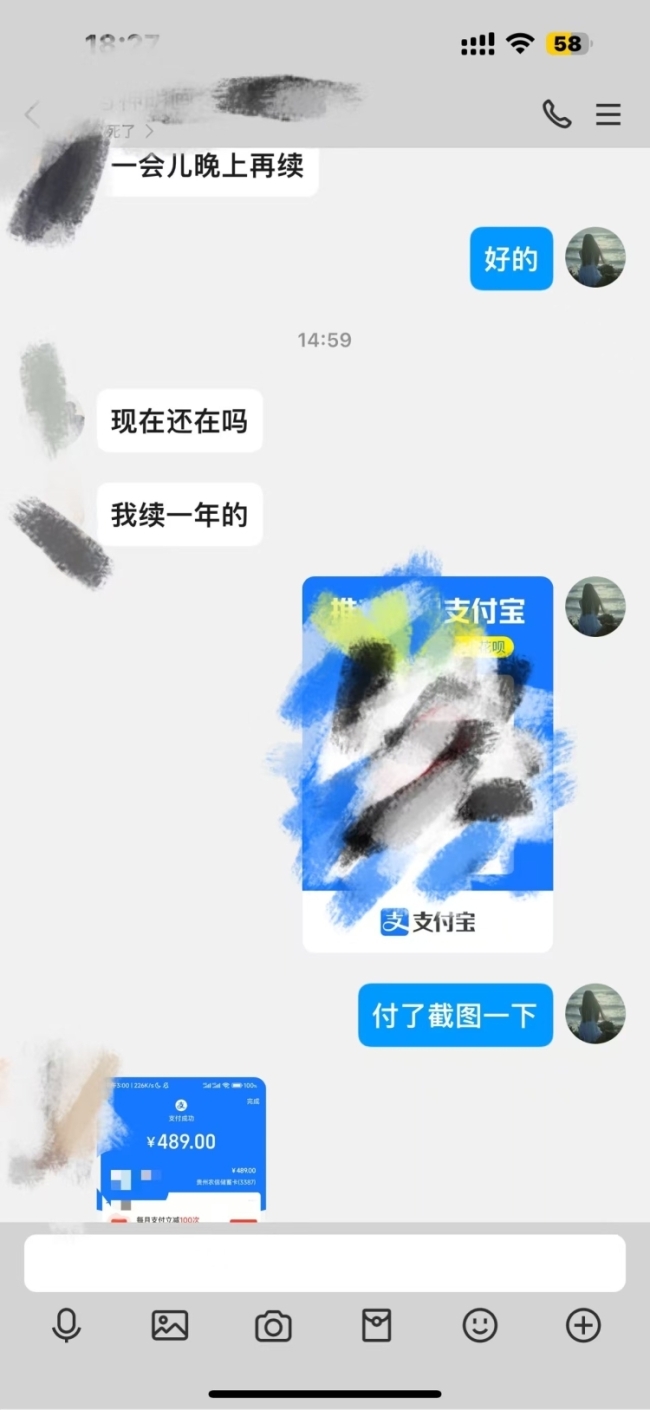The width and height of the screenshot is (650, 1410).
Task: Send a red packet
Action: pos(376,1326)
